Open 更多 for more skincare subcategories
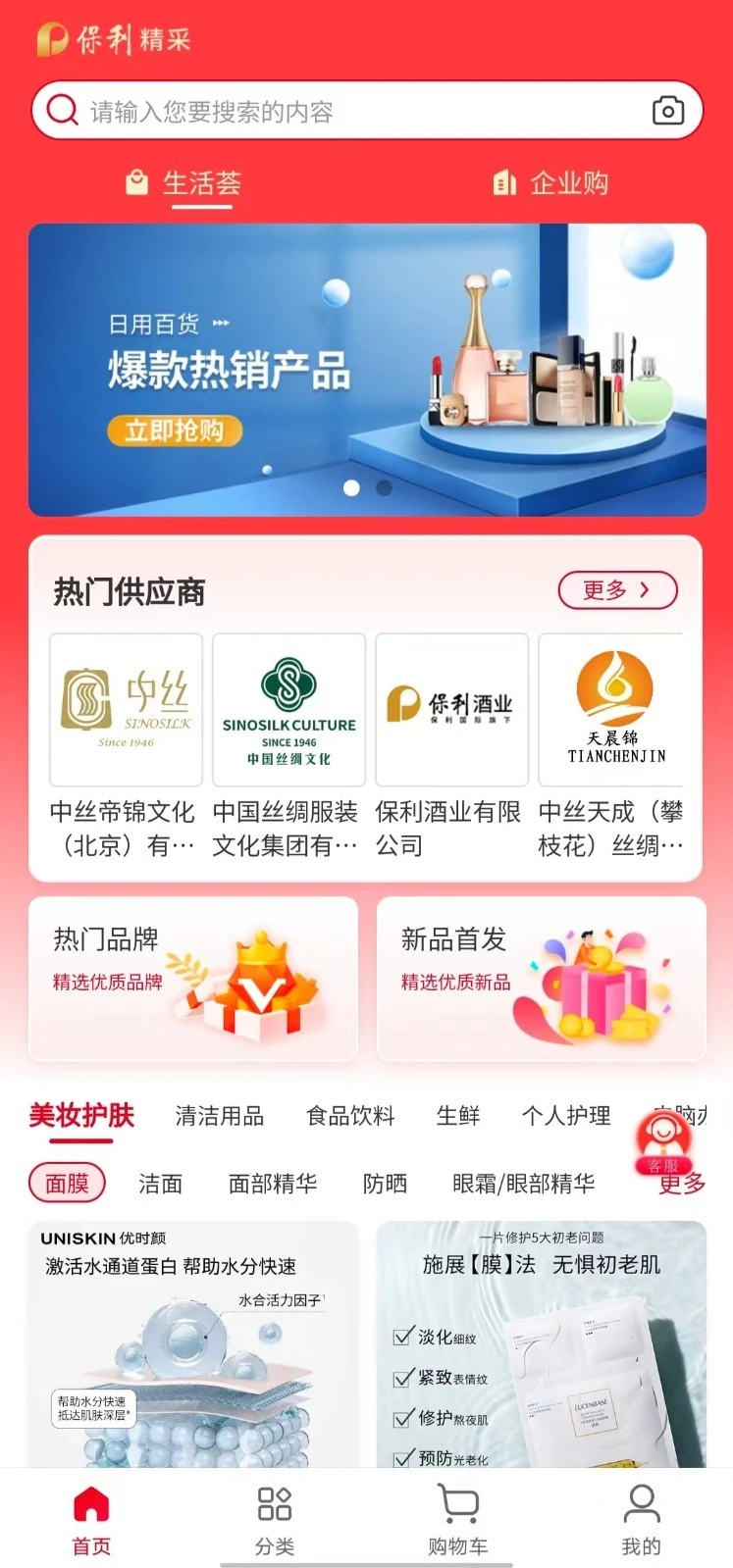Screen dimensions: 733x1568 tap(682, 1186)
